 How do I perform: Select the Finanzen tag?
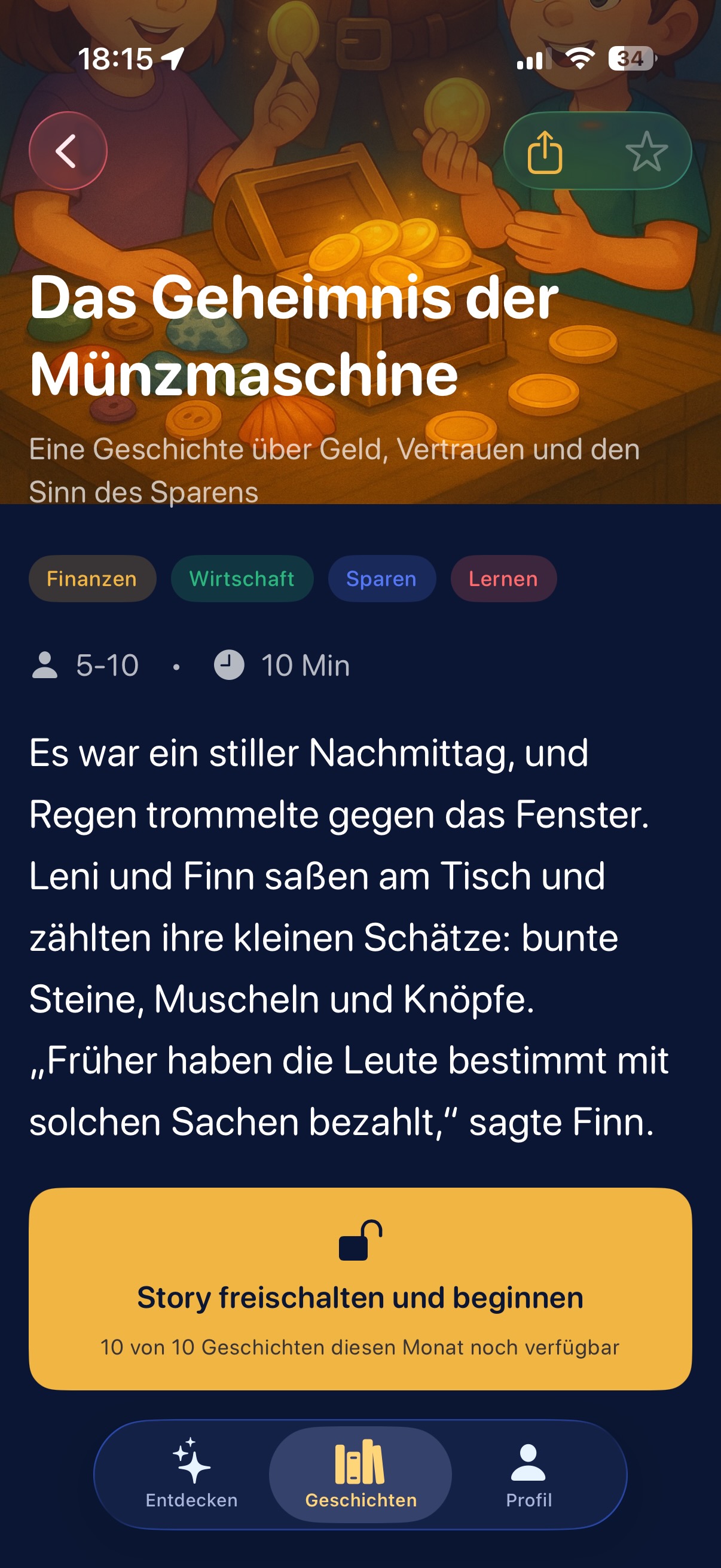pos(93,579)
